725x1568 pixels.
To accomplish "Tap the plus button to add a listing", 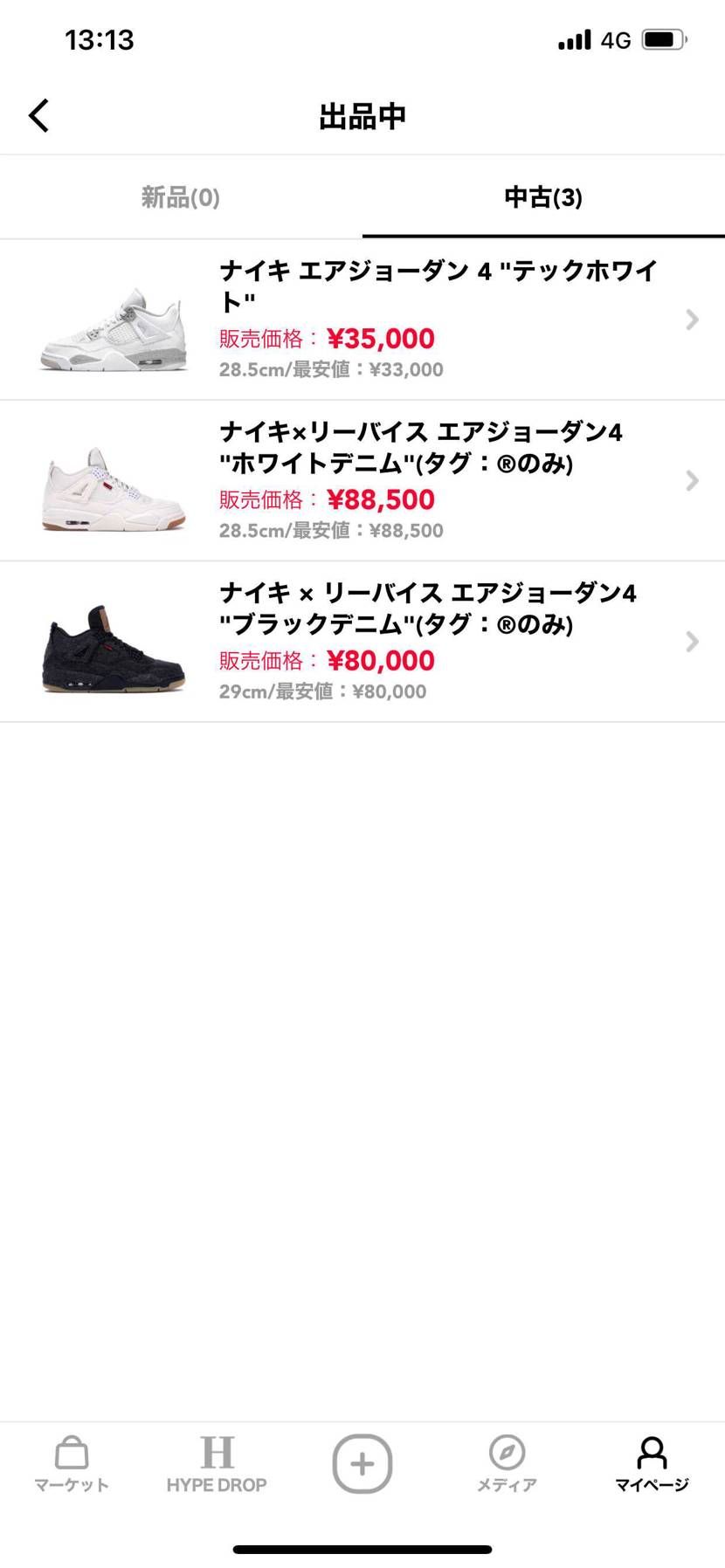I will [x=362, y=1463].
